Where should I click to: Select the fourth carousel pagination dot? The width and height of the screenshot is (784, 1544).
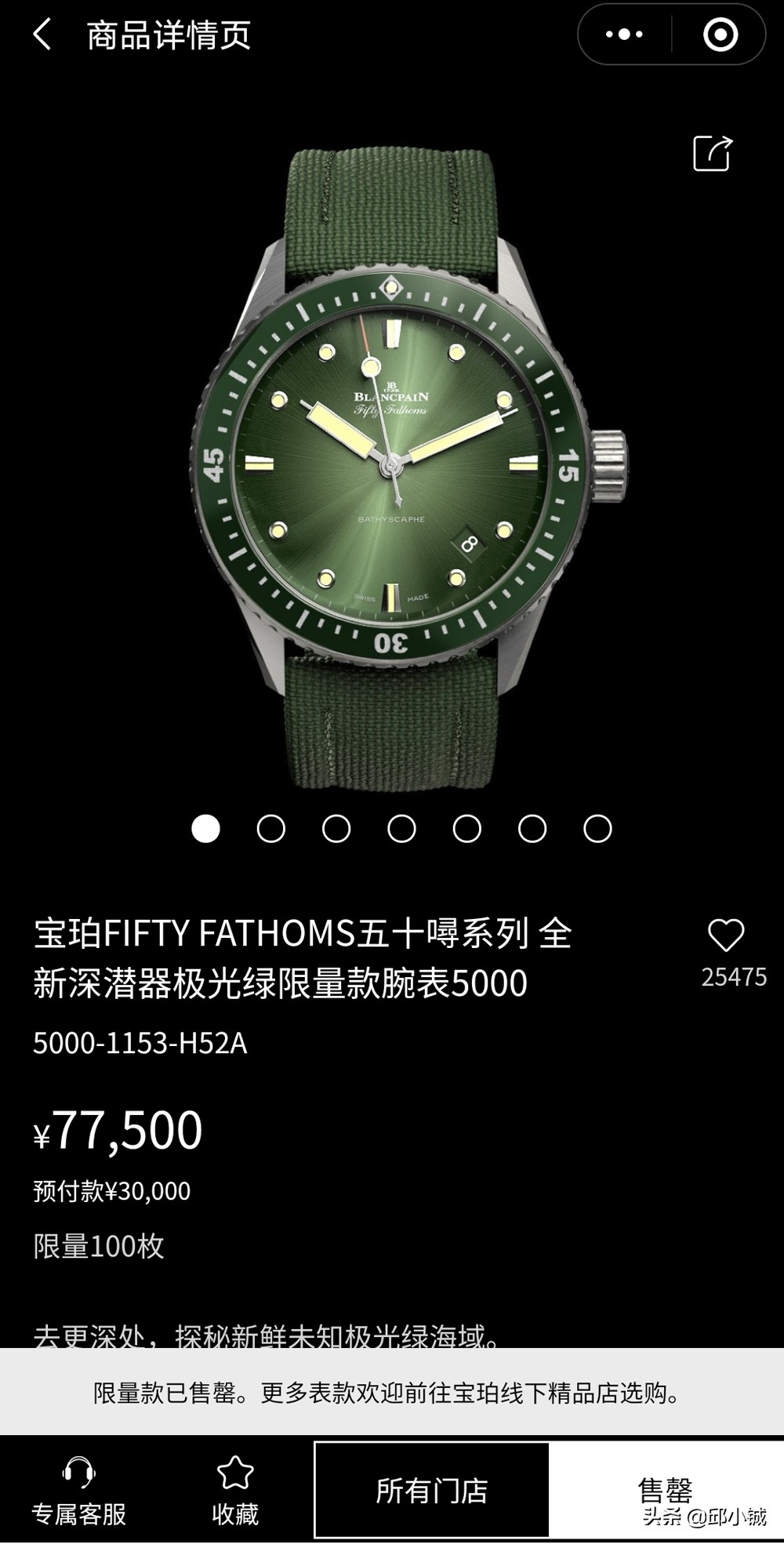tap(401, 827)
